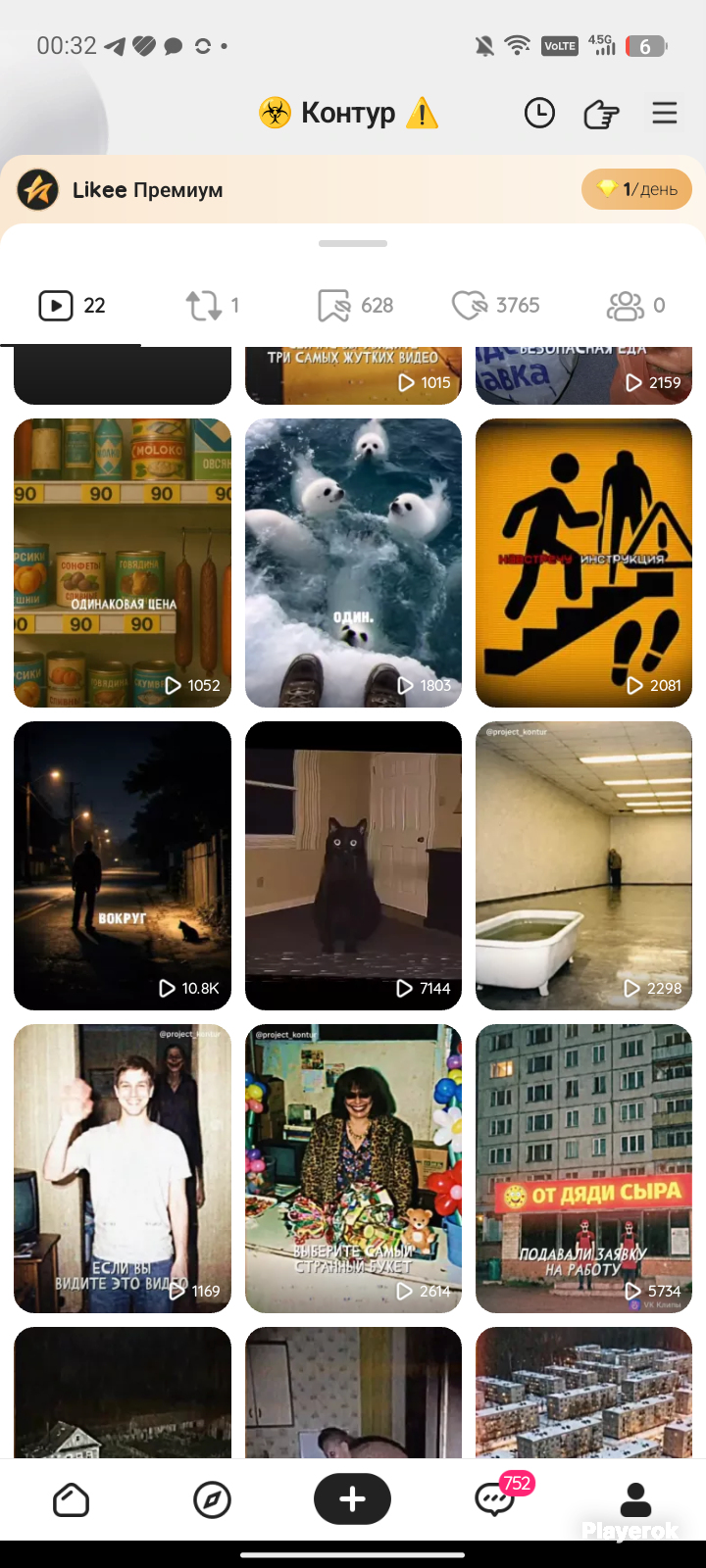This screenshot has width=706, height=1568.
Task: Open the hamburger menu
Action: pyautogui.click(x=665, y=113)
